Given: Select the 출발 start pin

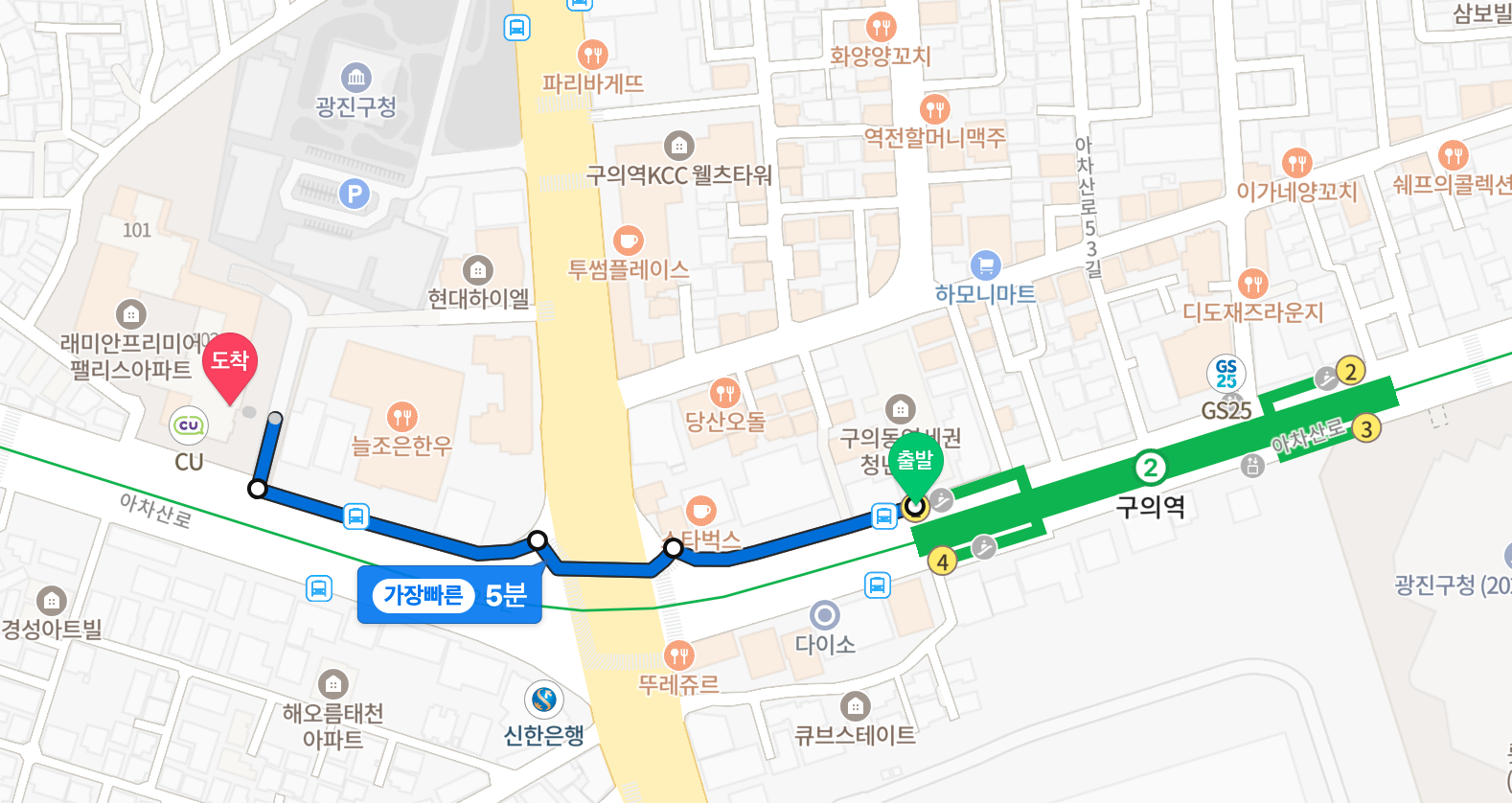Looking at the screenshot, I should [x=915, y=464].
